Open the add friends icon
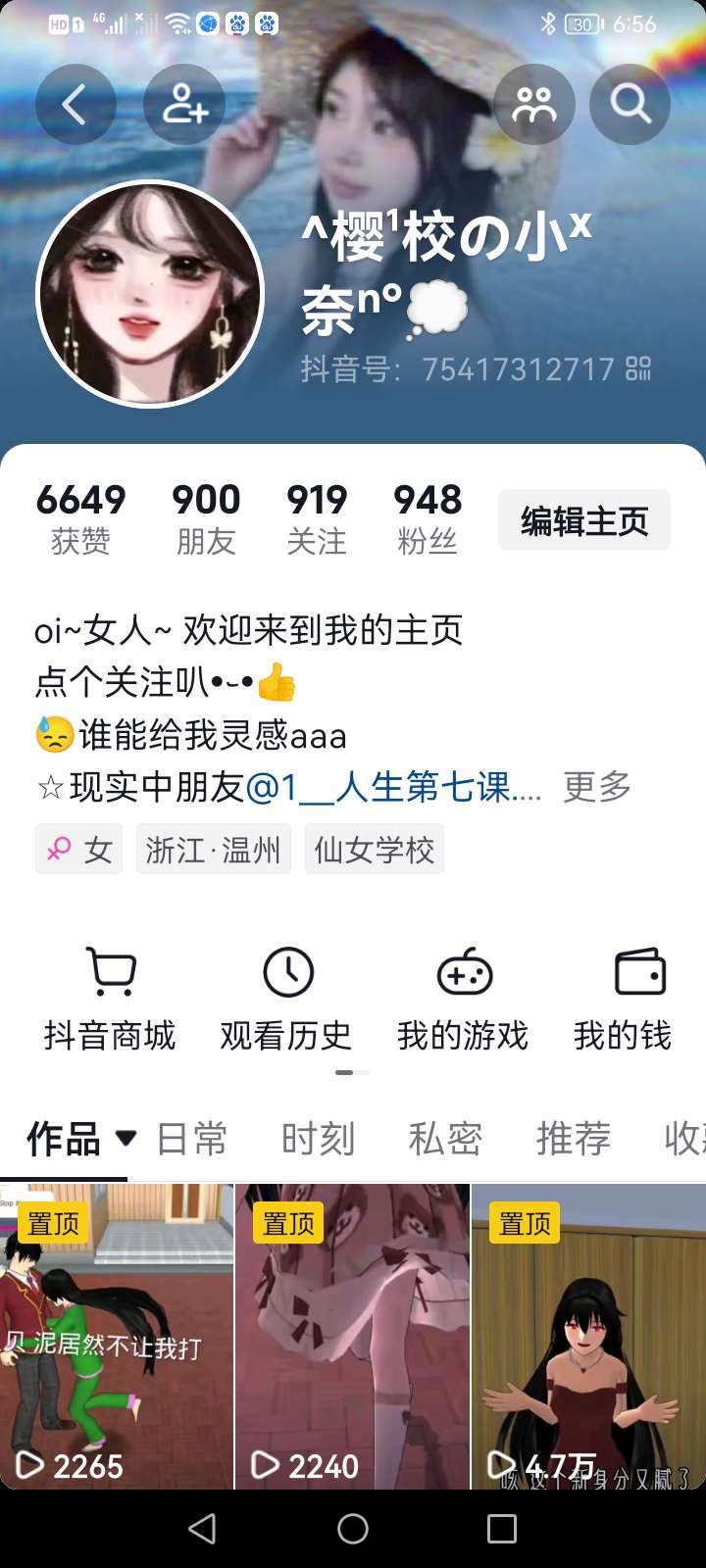 click(x=184, y=104)
